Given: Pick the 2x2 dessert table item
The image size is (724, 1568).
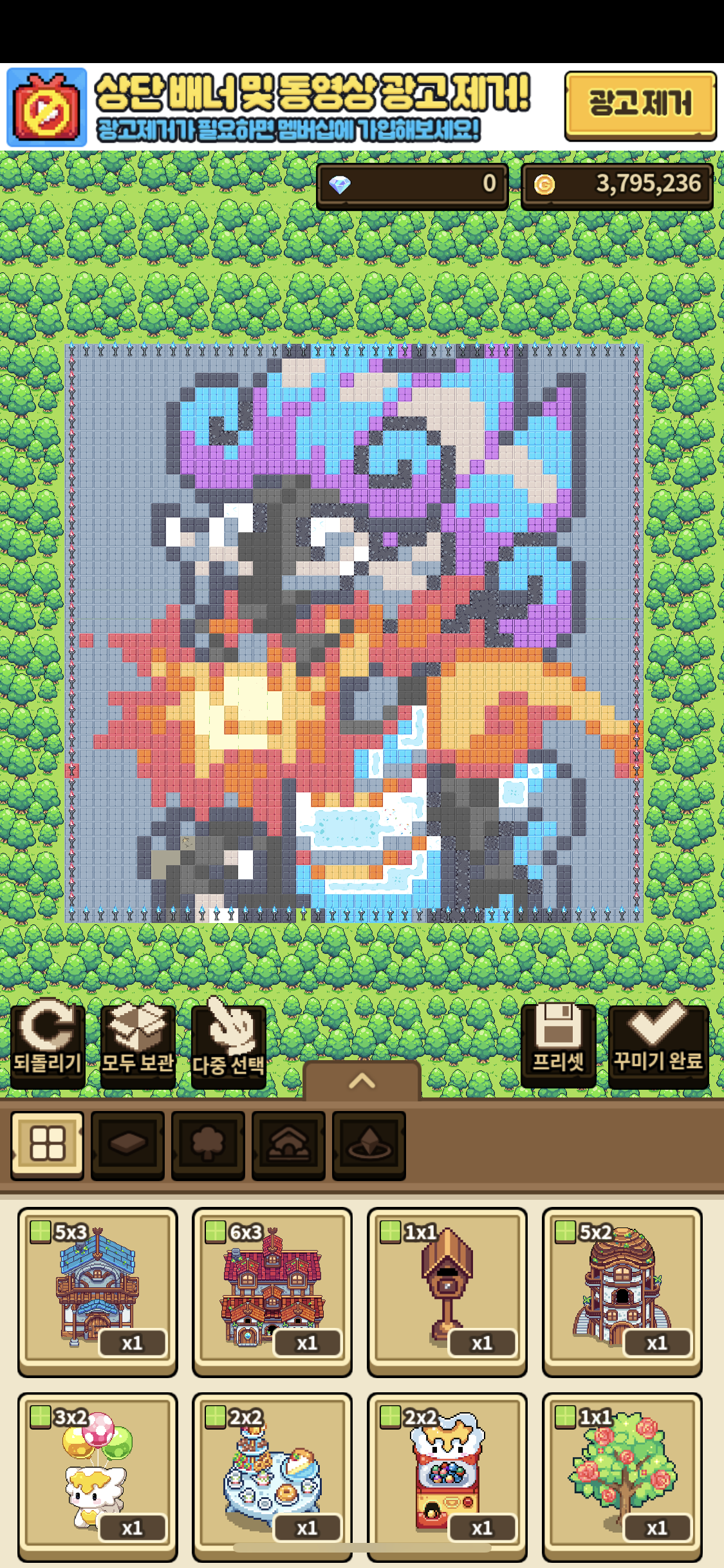Looking at the screenshot, I should tap(272, 1477).
